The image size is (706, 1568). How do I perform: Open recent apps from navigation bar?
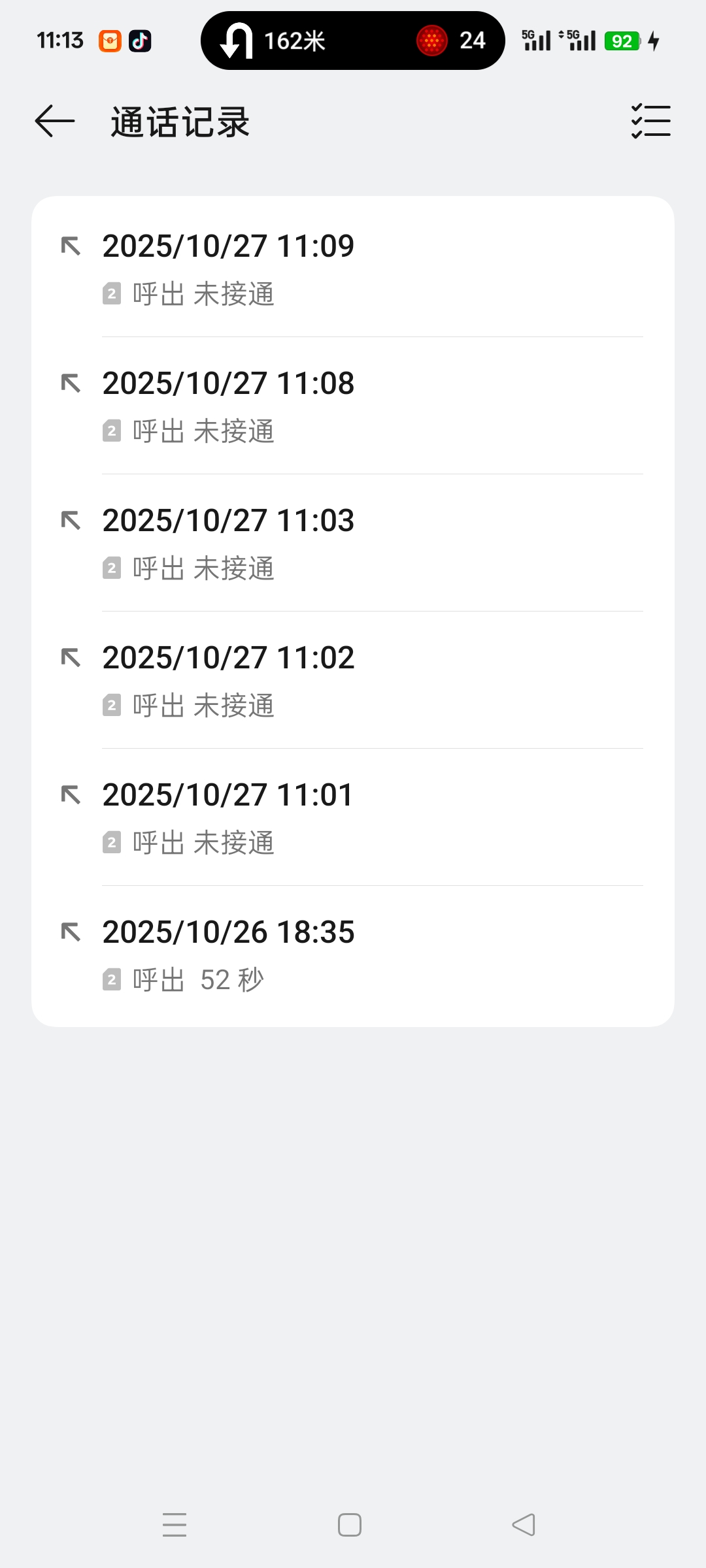(175, 1525)
